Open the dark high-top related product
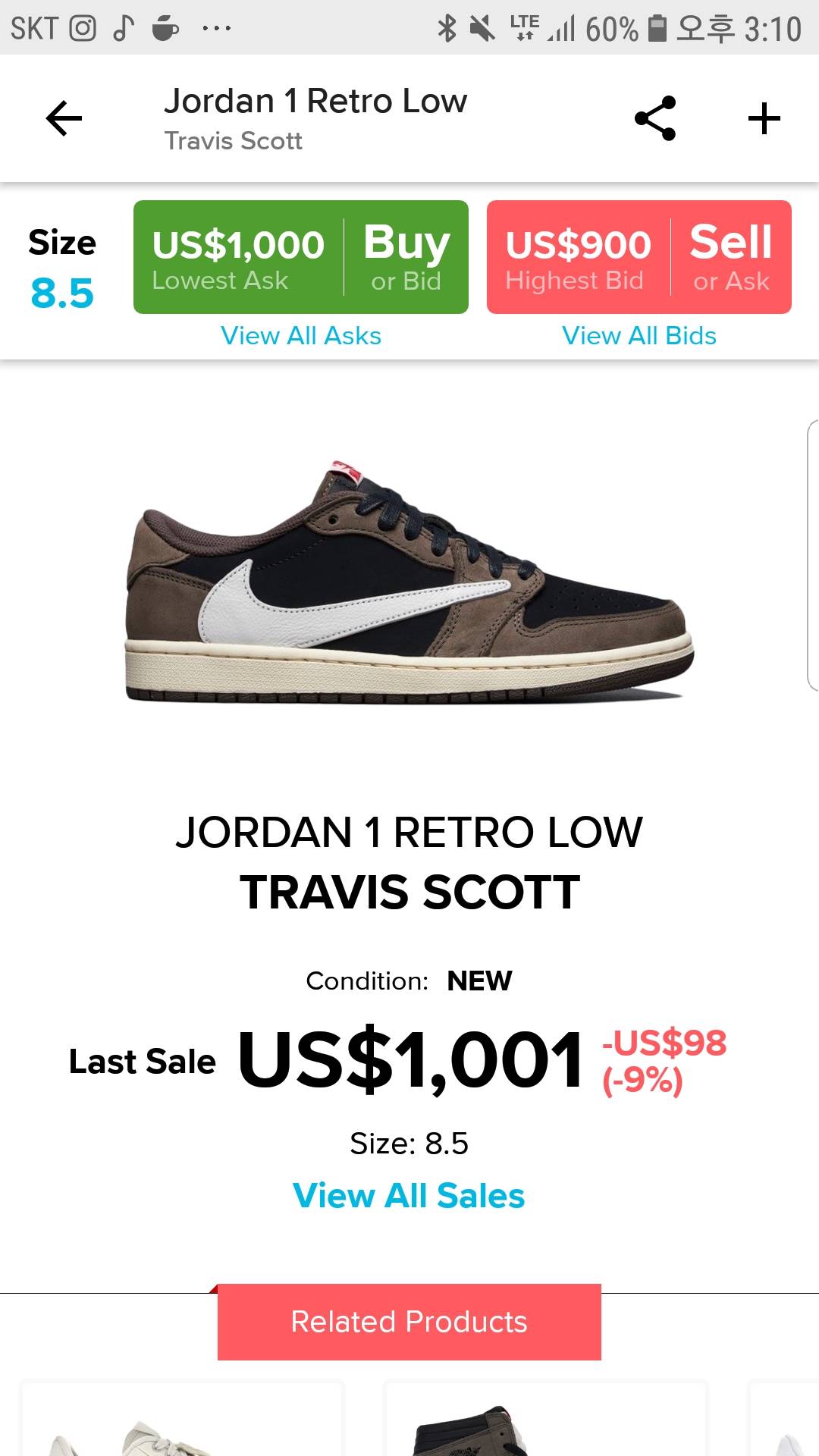 pos(546,1422)
